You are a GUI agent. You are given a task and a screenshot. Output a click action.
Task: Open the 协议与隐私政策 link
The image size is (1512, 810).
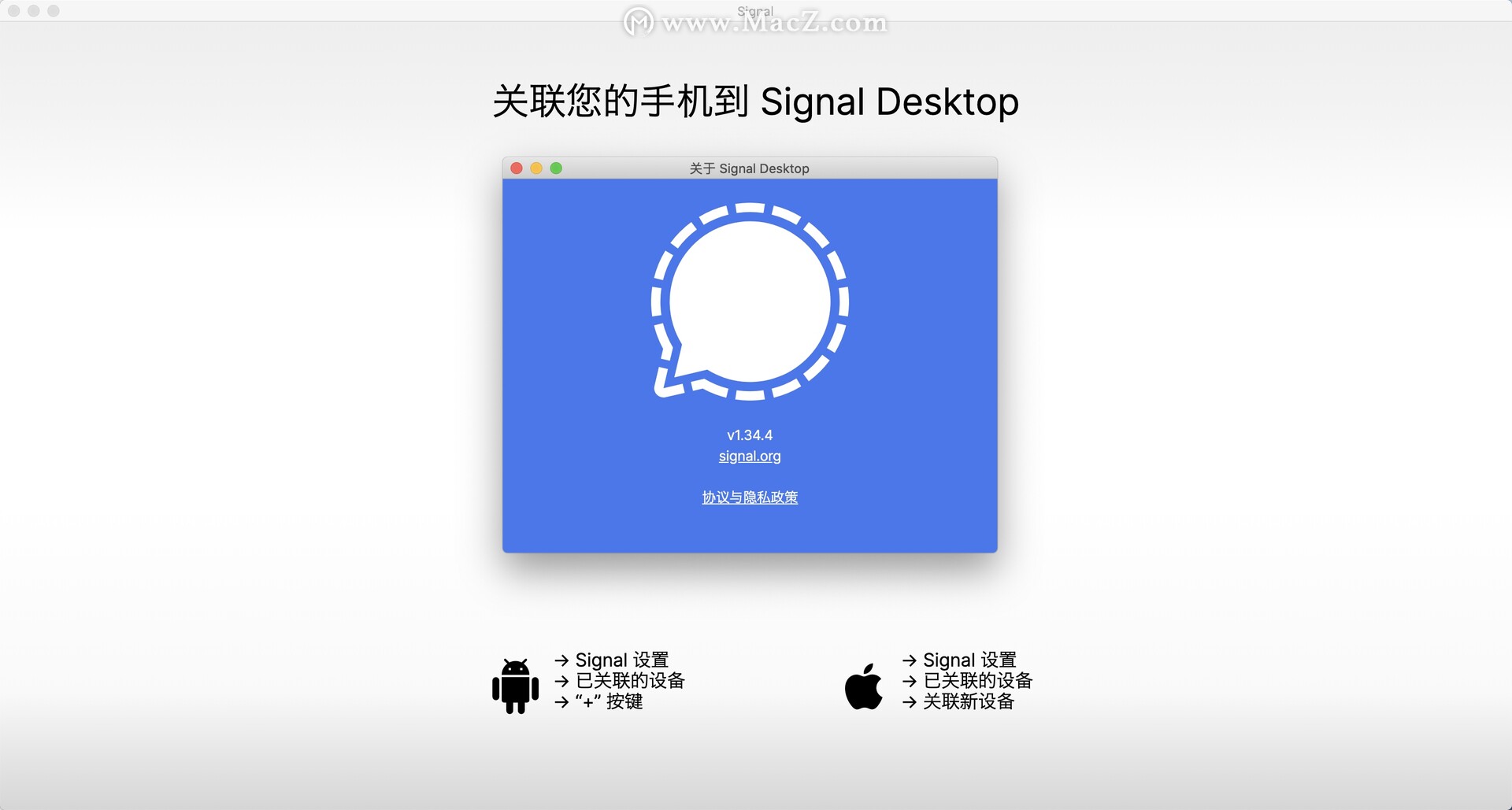click(x=750, y=497)
